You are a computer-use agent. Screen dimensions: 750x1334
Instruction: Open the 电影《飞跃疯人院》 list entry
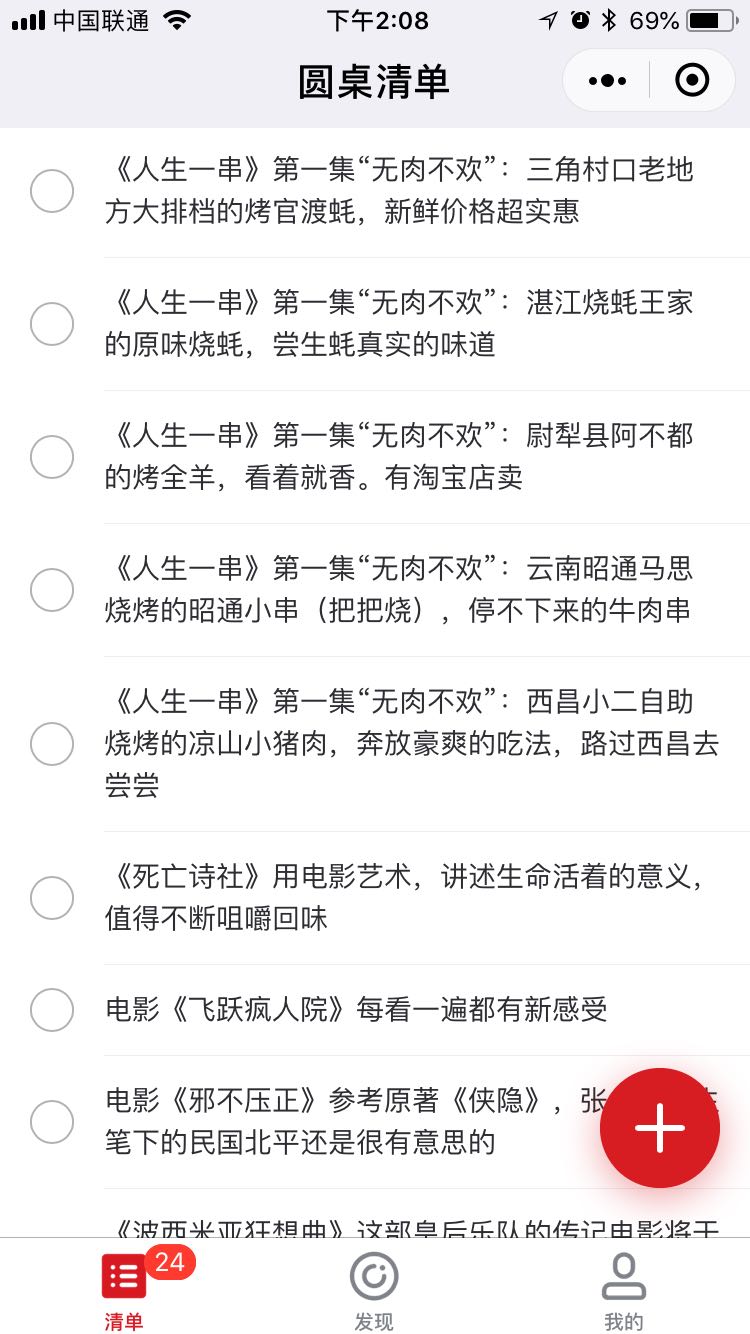(356, 1010)
